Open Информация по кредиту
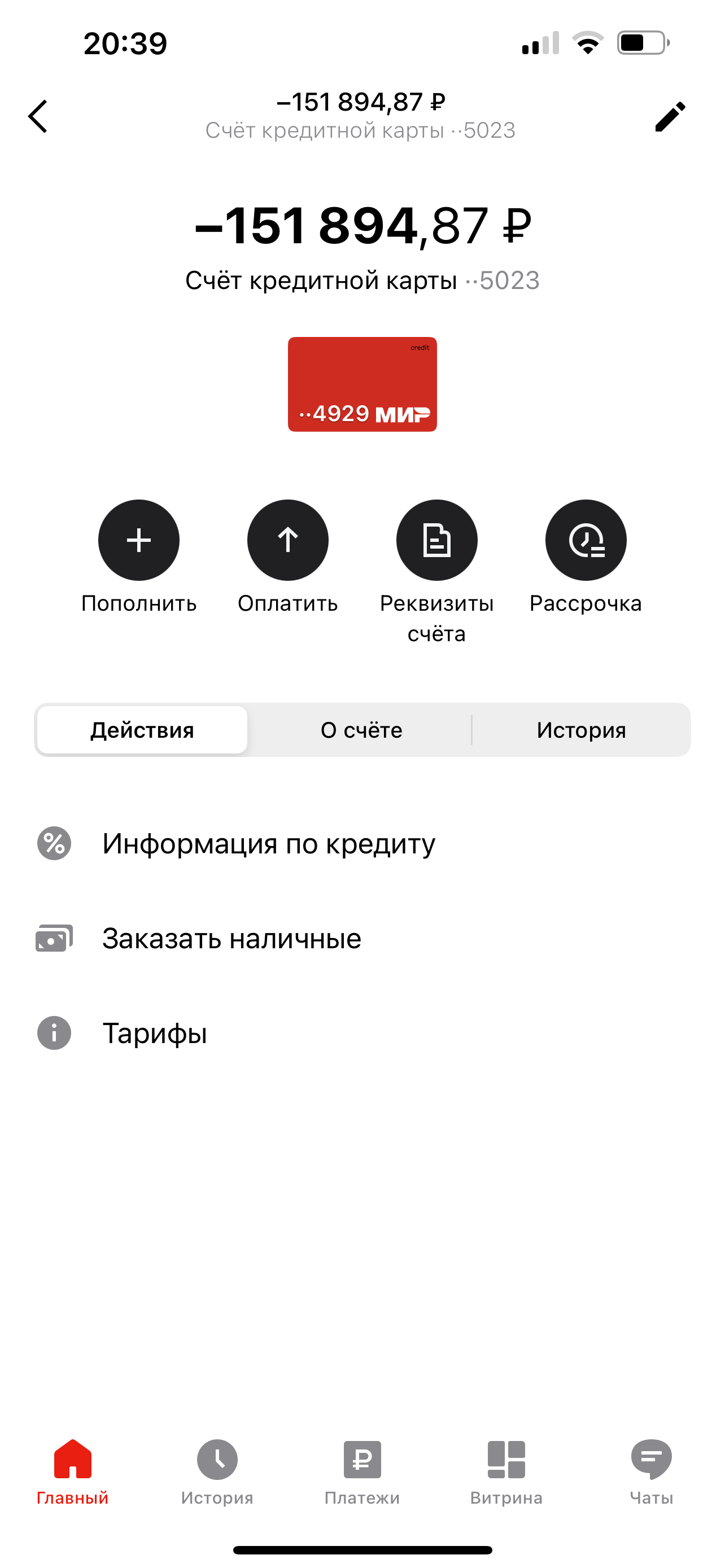 tap(269, 843)
